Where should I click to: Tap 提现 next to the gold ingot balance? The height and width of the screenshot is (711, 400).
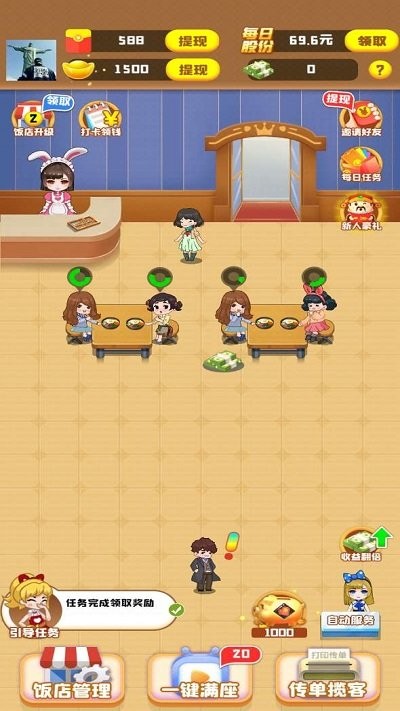(x=192, y=69)
